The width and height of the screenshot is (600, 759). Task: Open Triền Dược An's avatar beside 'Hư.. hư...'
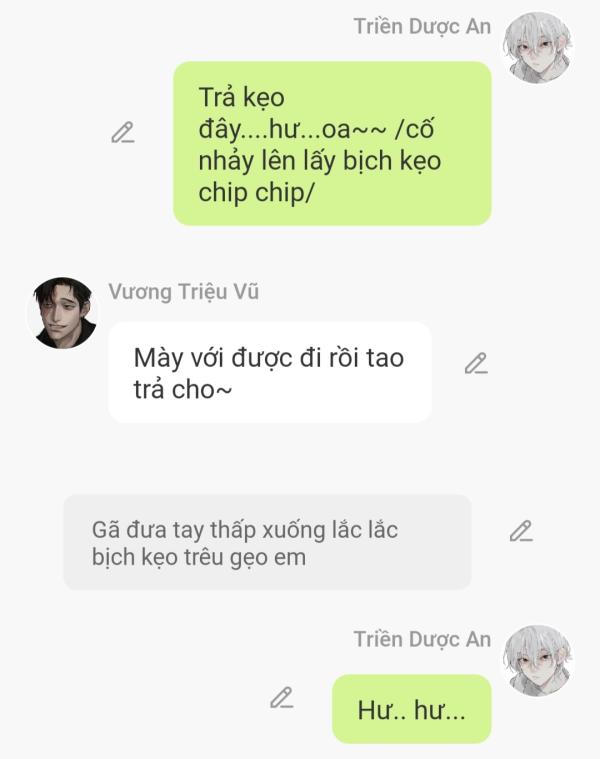tap(538, 660)
